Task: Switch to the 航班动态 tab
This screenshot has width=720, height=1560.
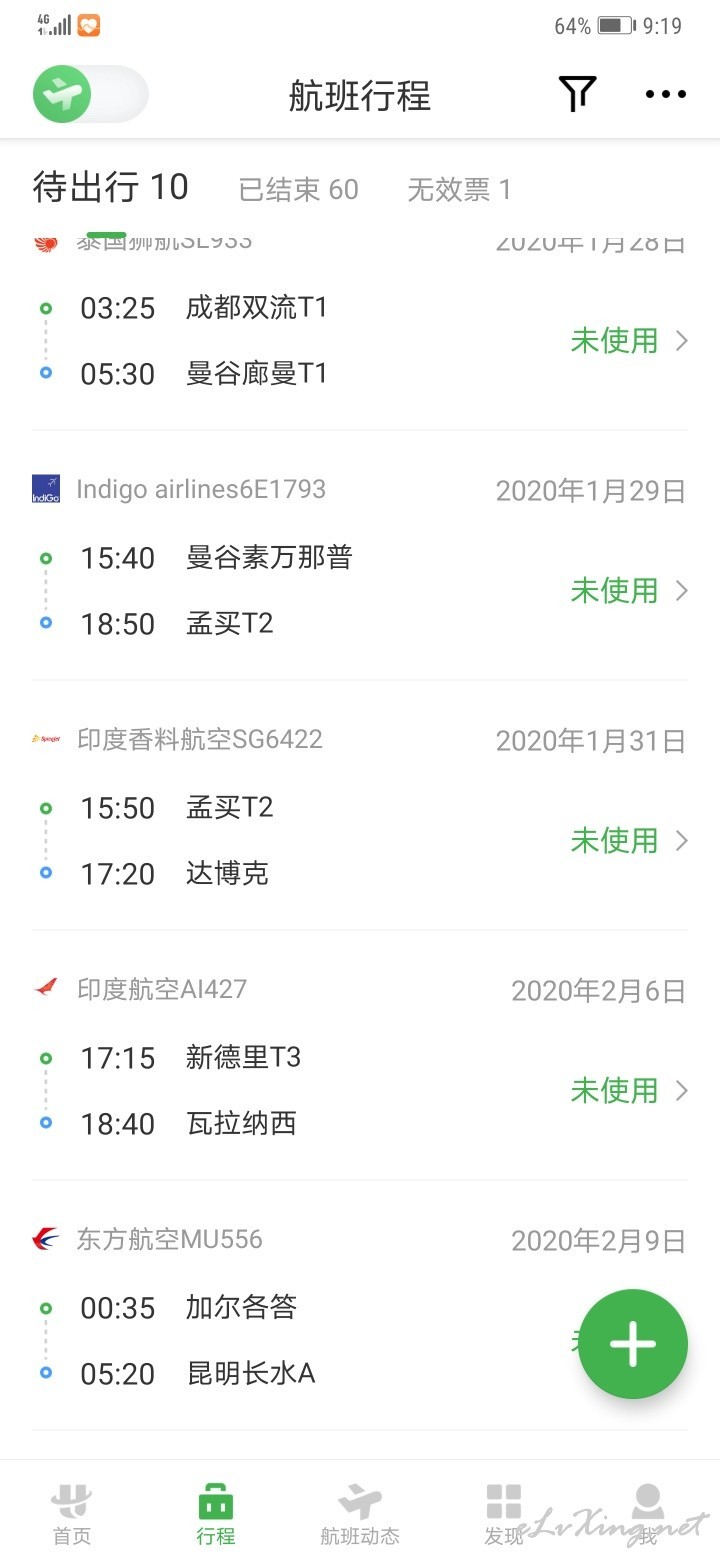Action: (360, 1513)
